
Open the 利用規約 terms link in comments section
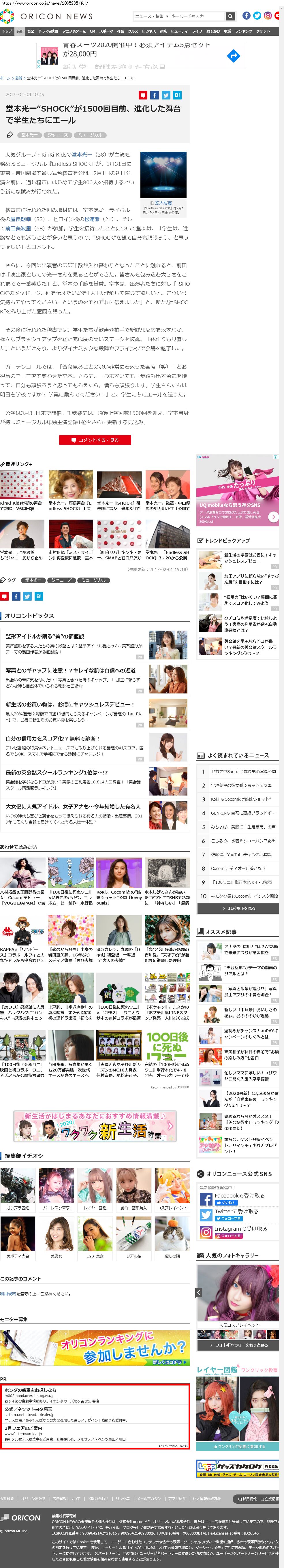coord(8,1293)
